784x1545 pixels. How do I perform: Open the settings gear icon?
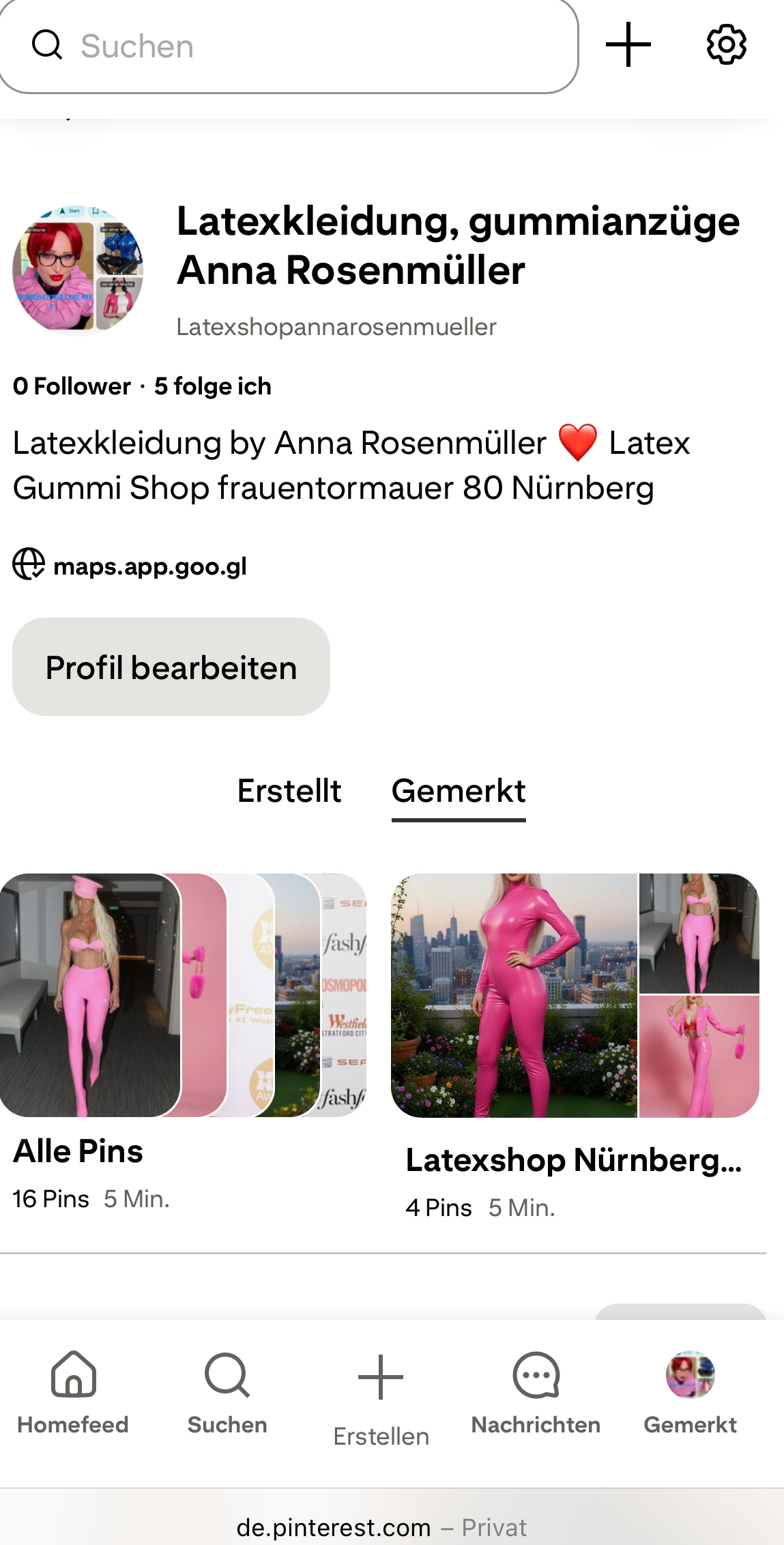pos(726,45)
